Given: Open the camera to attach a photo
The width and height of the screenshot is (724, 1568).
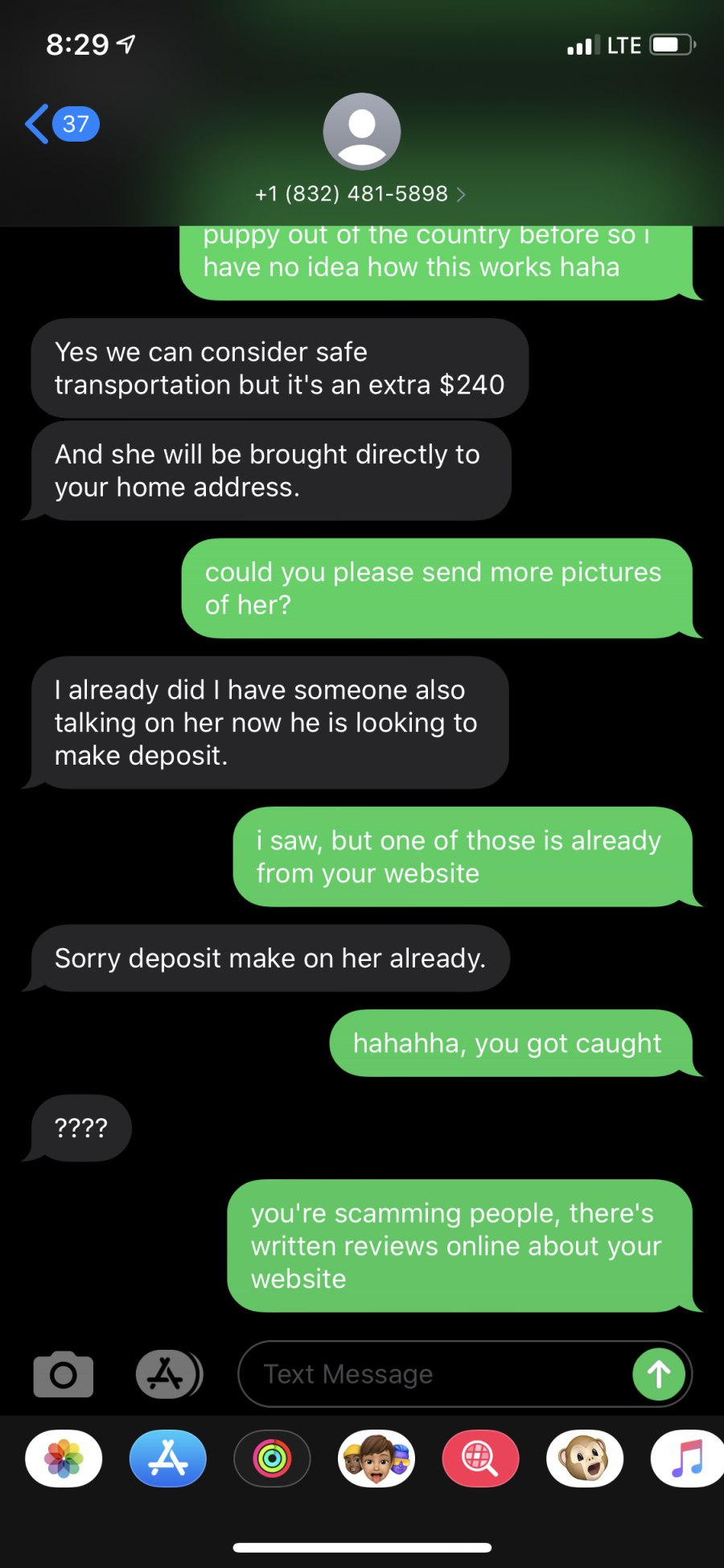Looking at the screenshot, I should coord(64,1374).
